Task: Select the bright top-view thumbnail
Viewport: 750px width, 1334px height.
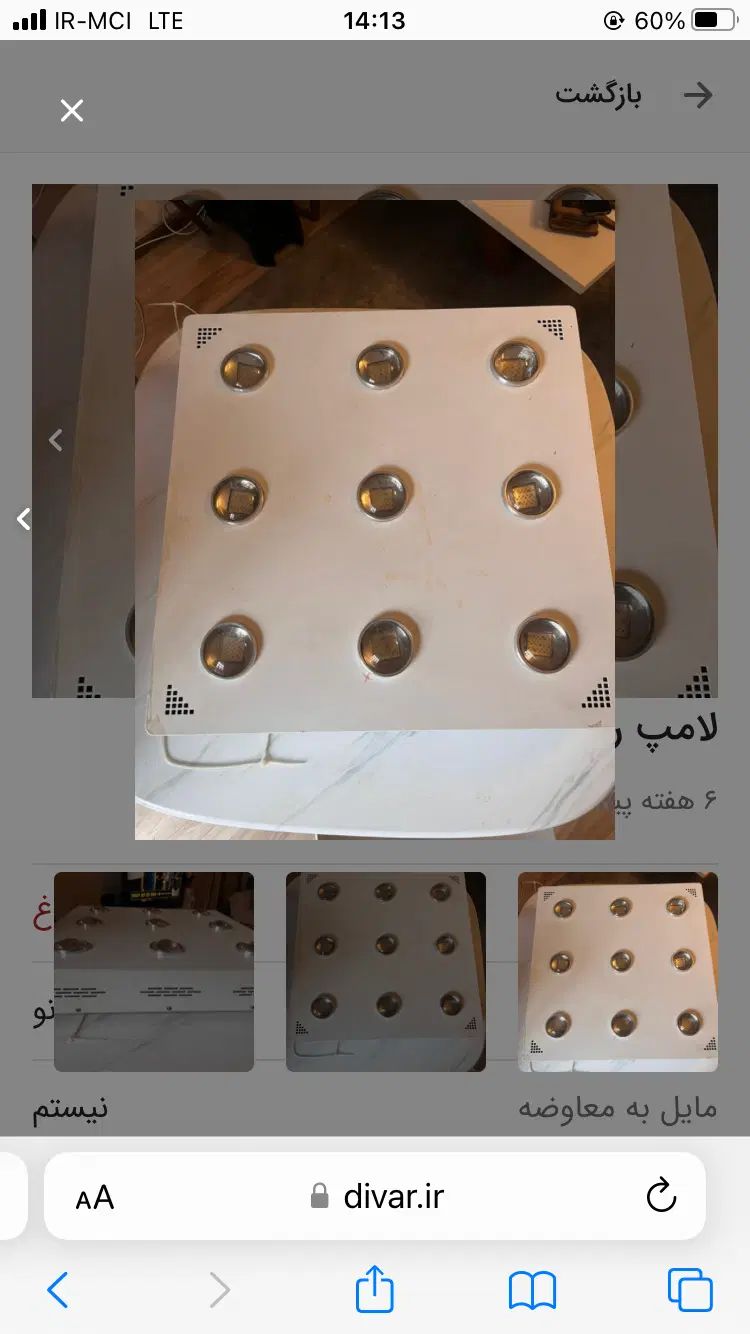Action: (x=618, y=971)
